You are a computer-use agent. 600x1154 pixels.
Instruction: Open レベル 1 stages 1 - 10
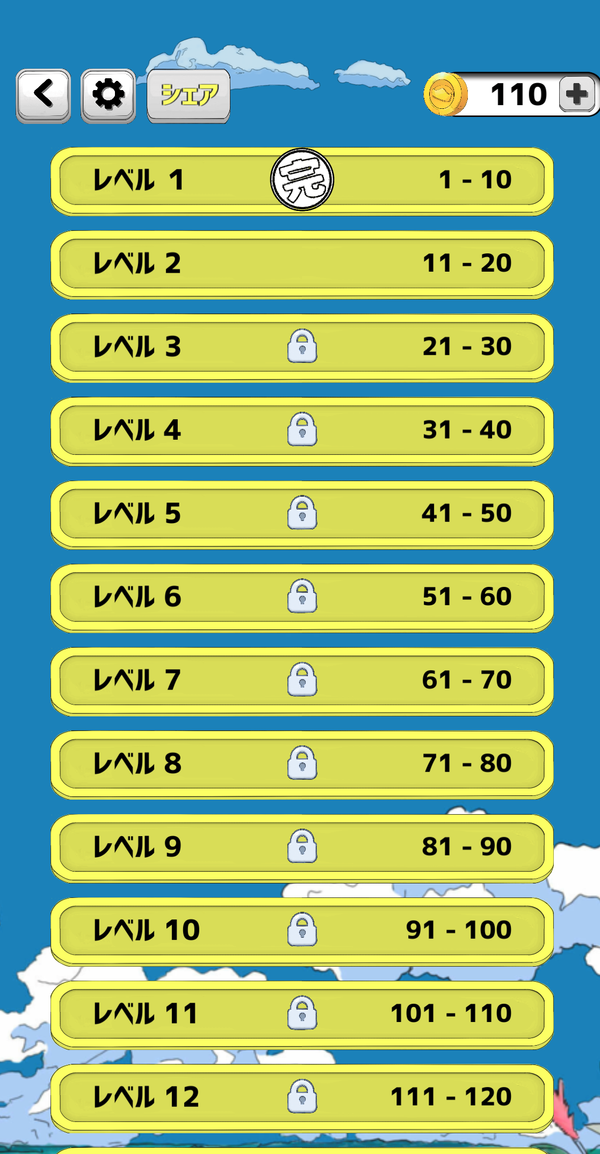pos(302,181)
